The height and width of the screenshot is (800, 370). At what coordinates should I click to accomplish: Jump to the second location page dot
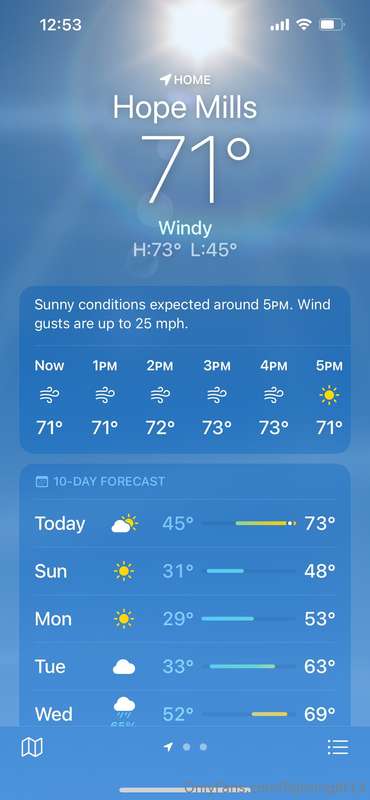coord(186,747)
